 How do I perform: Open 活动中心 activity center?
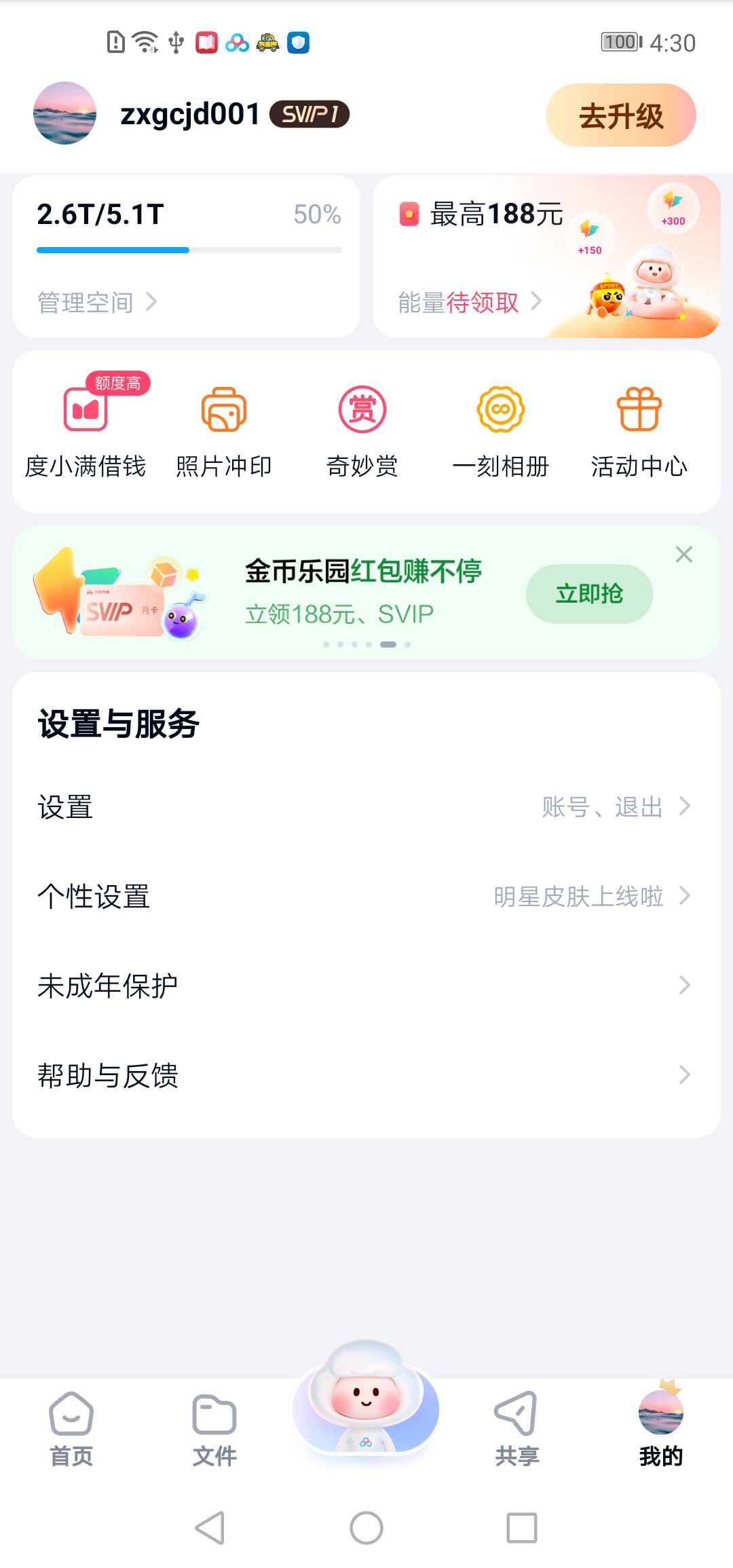point(639,429)
